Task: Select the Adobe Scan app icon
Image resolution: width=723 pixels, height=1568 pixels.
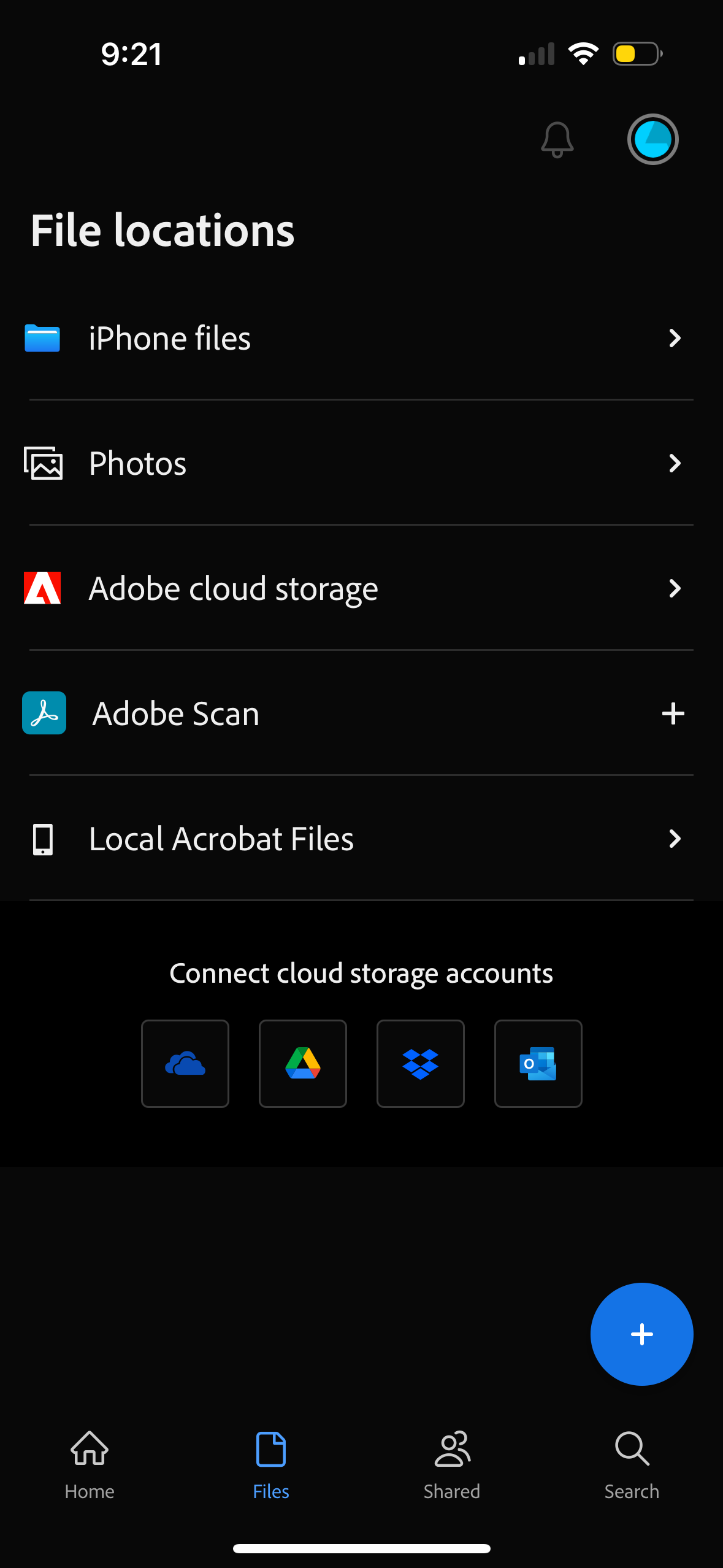Action: point(44,713)
